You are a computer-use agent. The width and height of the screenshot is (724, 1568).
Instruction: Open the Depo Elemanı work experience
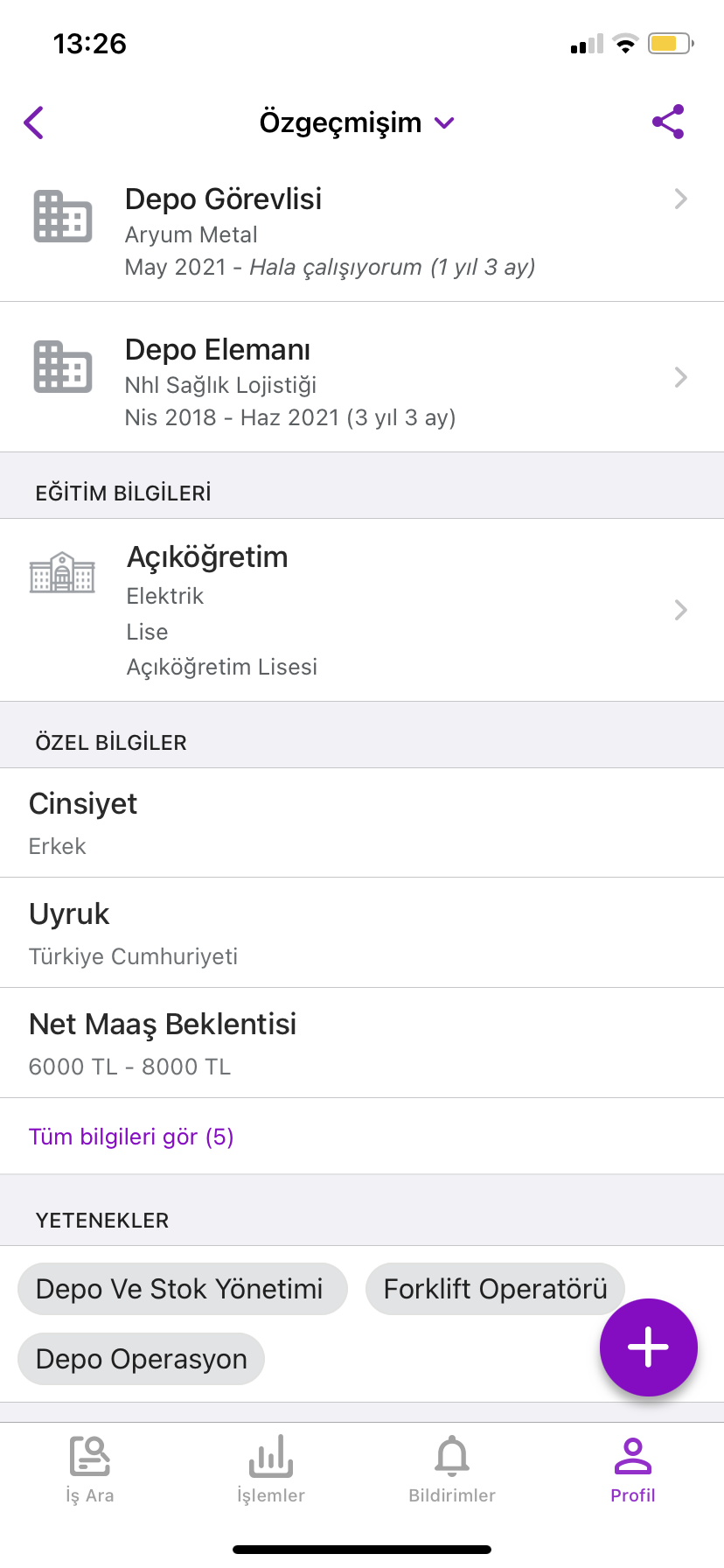[362, 377]
